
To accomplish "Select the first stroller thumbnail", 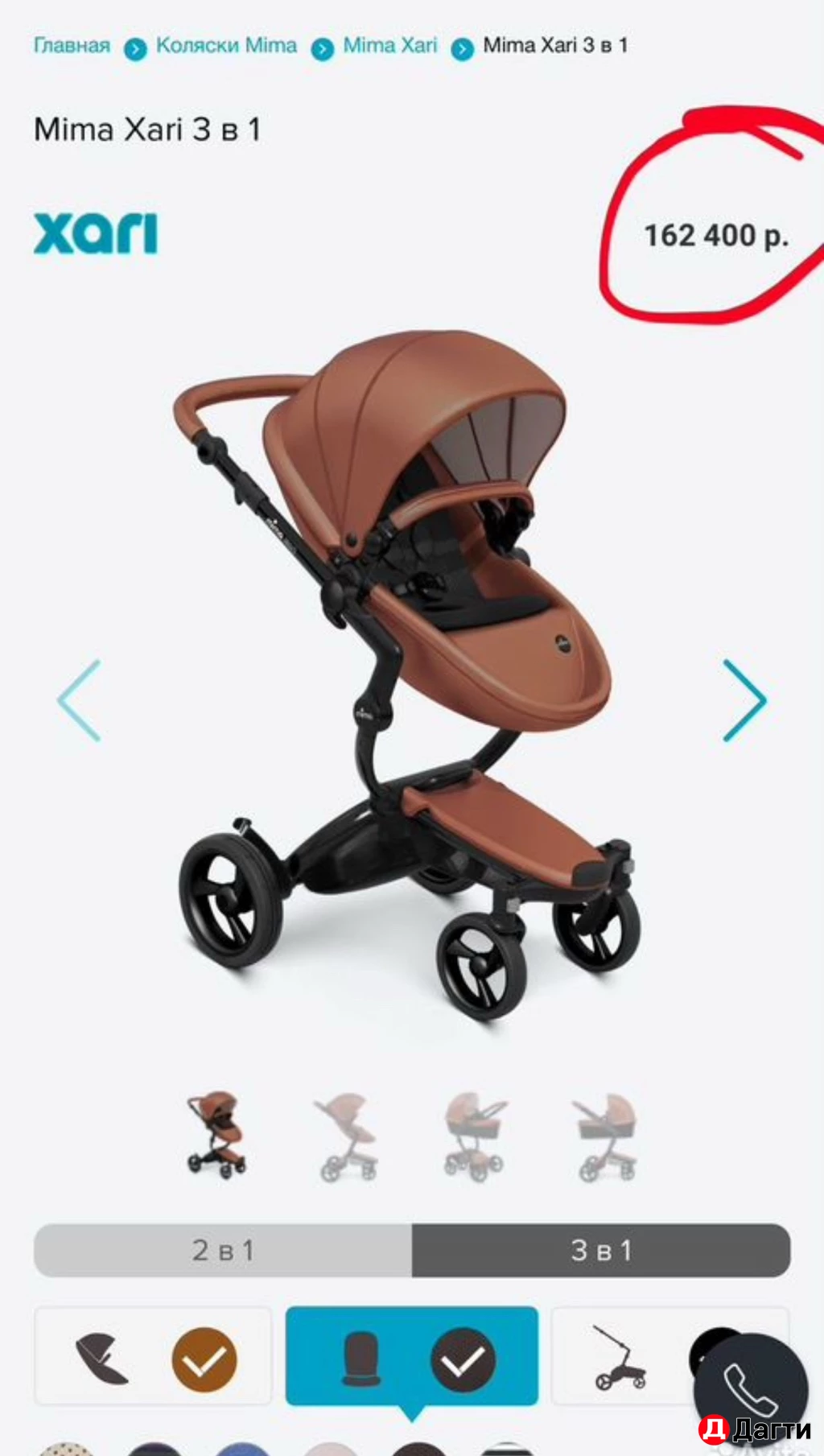I will click(216, 1135).
